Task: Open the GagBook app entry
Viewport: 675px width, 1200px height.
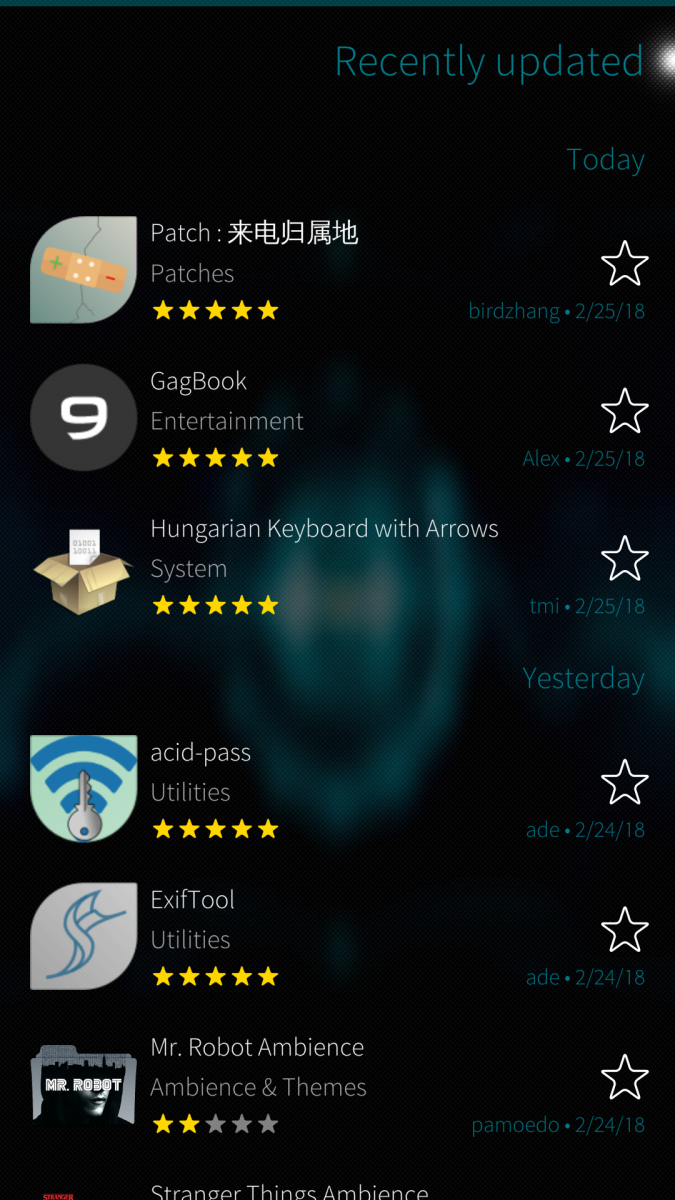Action: coord(300,418)
